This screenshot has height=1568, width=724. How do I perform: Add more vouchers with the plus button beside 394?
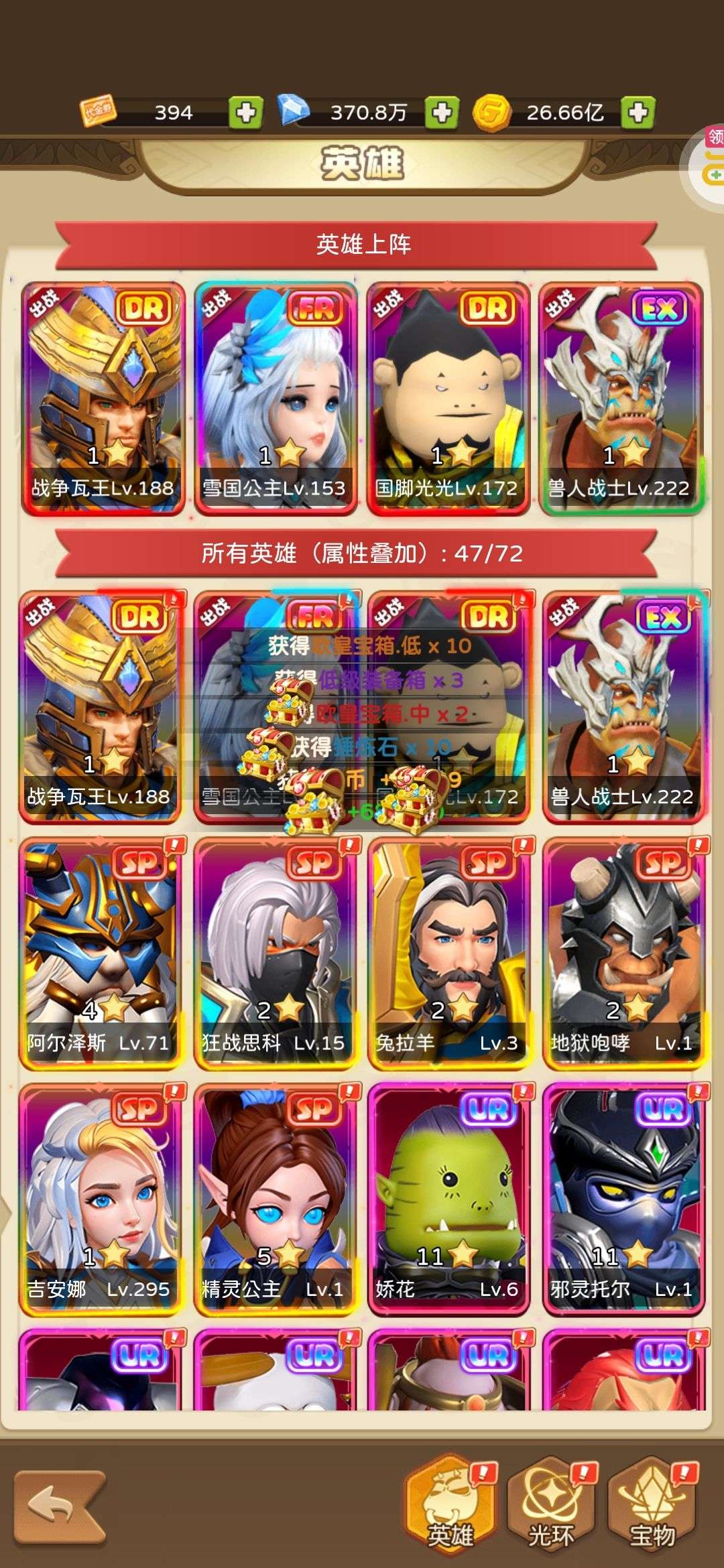245,112
